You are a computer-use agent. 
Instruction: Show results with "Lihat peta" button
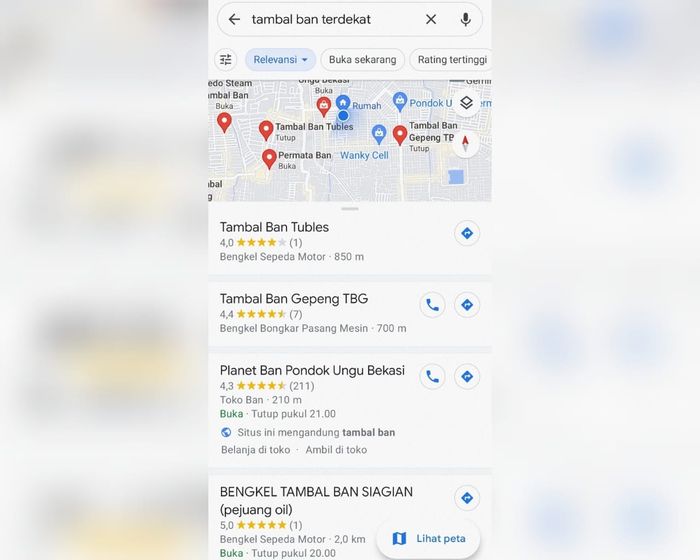point(429,538)
